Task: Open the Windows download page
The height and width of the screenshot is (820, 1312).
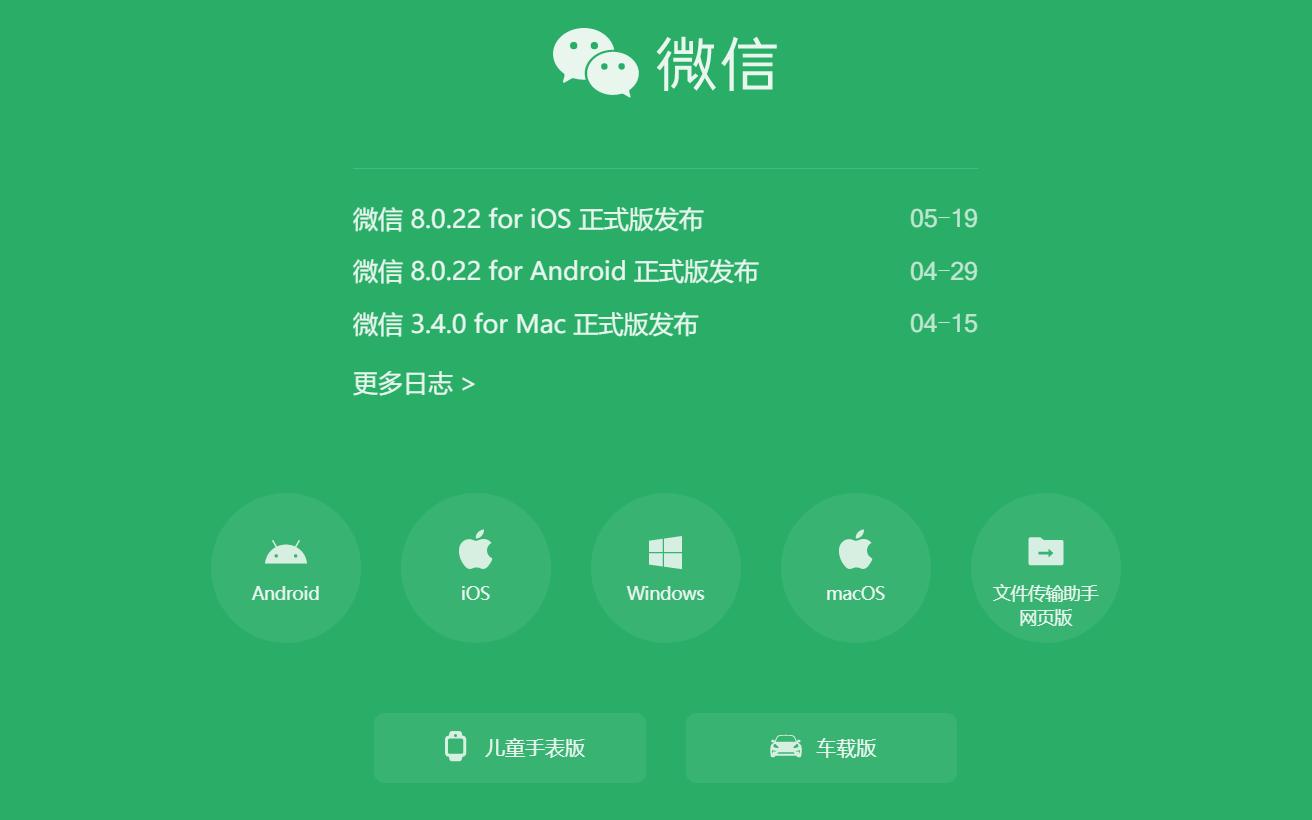Action: [666, 568]
